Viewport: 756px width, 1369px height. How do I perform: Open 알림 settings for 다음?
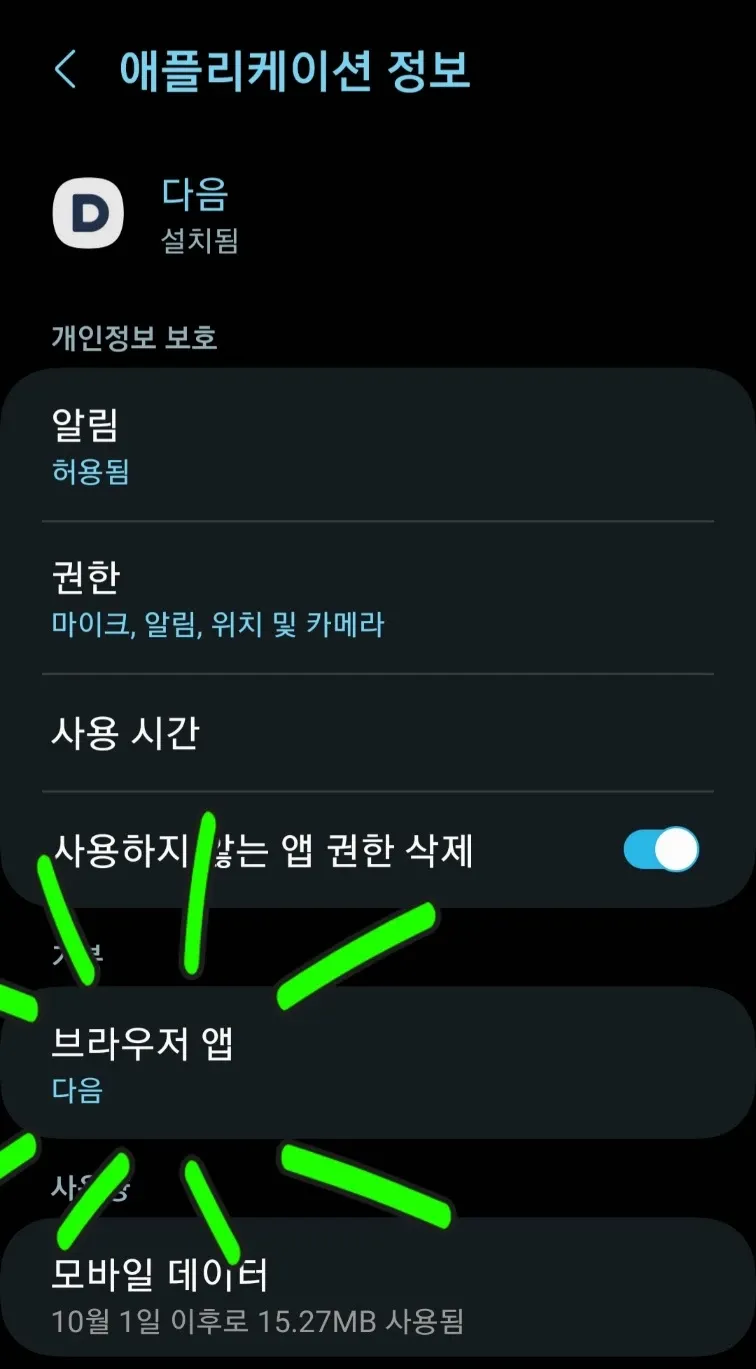pos(377,445)
